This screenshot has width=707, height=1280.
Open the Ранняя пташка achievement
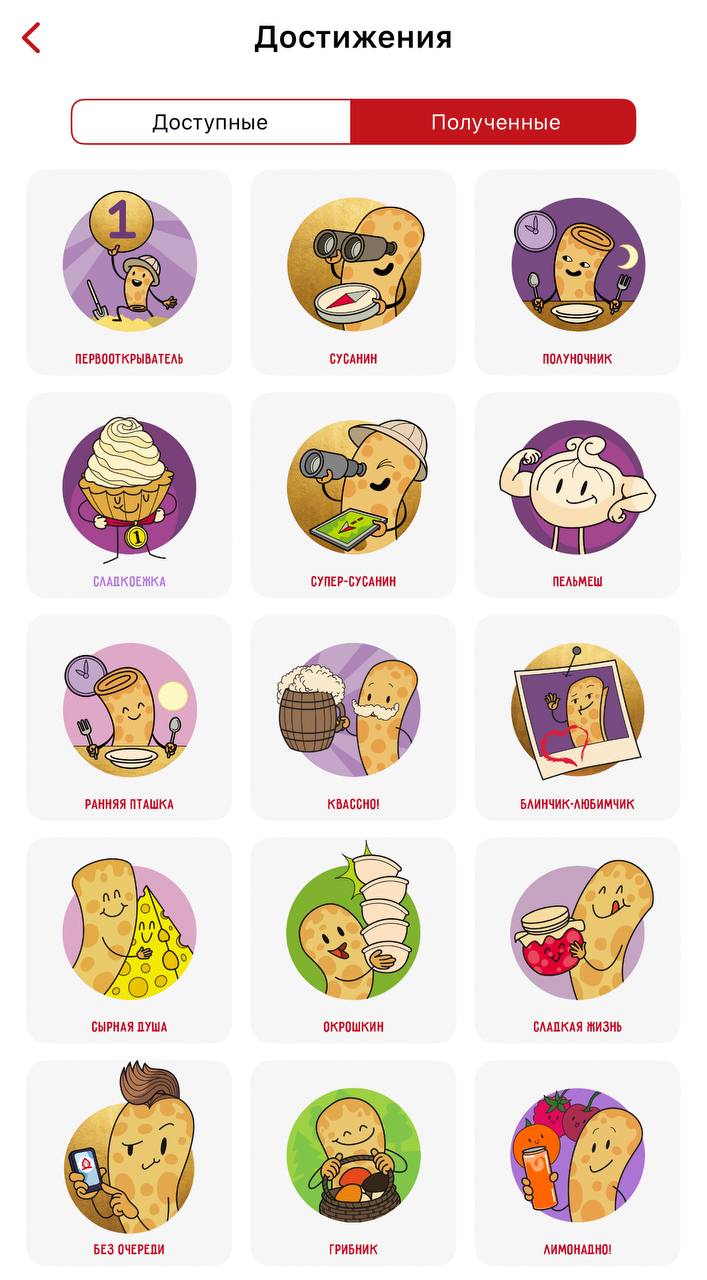[x=129, y=717]
